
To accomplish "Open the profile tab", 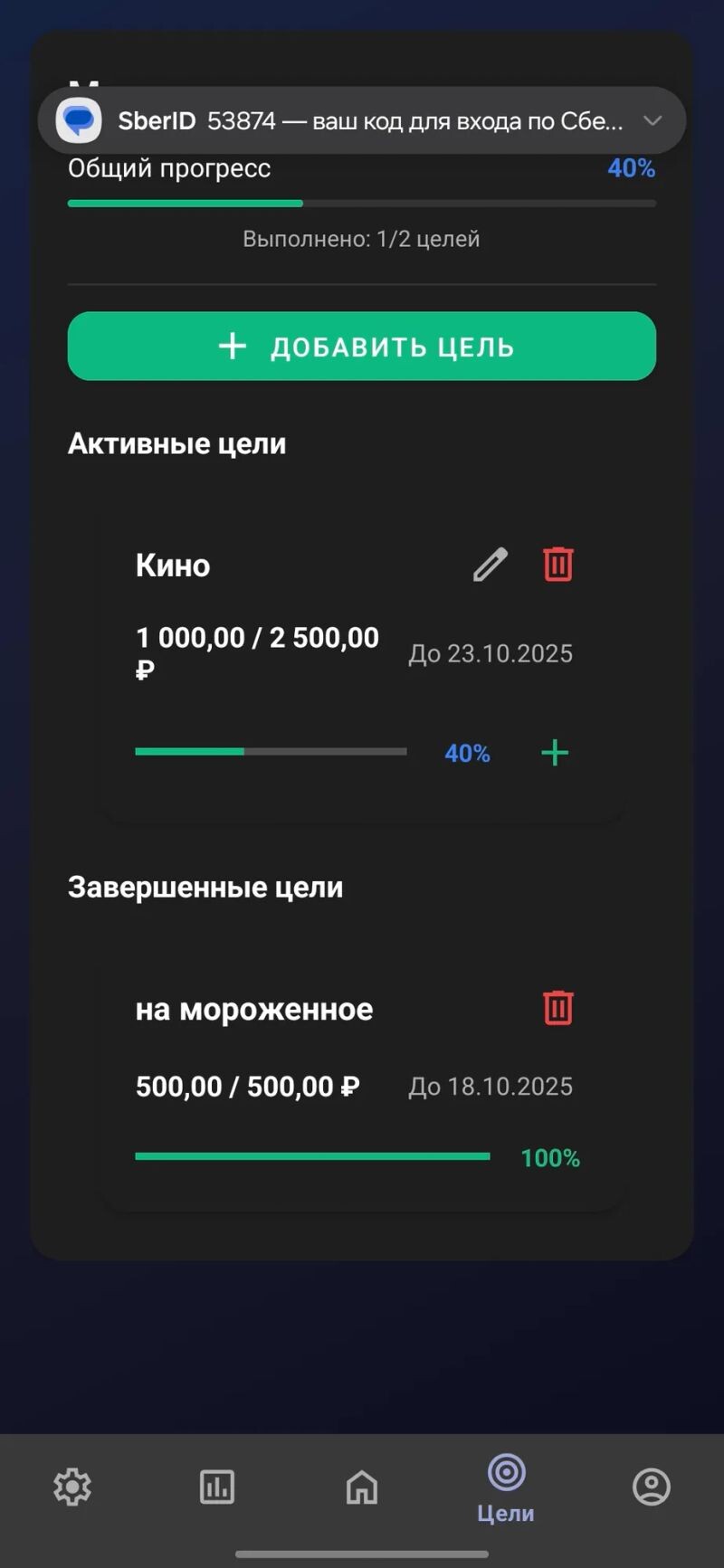I will [651, 1487].
